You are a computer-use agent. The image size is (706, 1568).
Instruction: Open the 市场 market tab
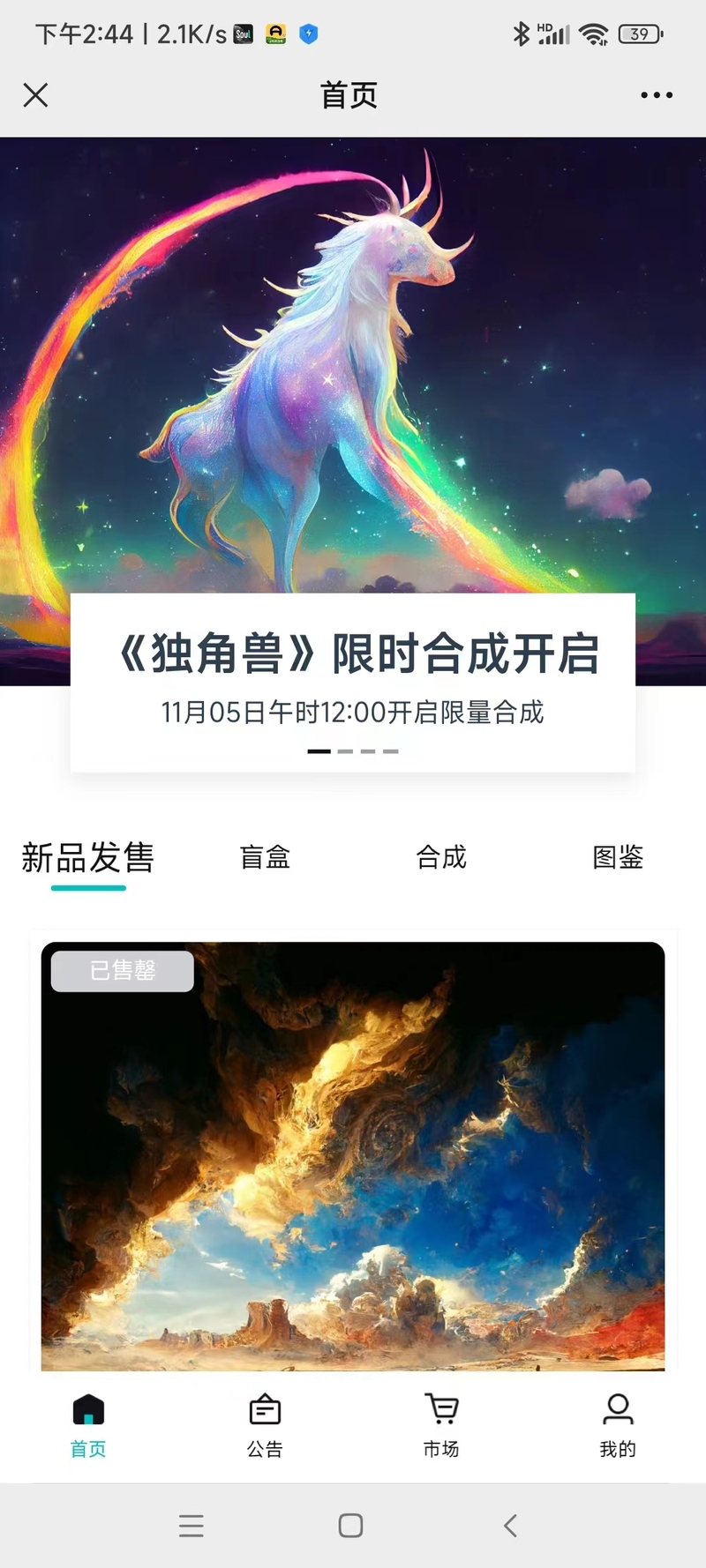click(x=441, y=1425)
